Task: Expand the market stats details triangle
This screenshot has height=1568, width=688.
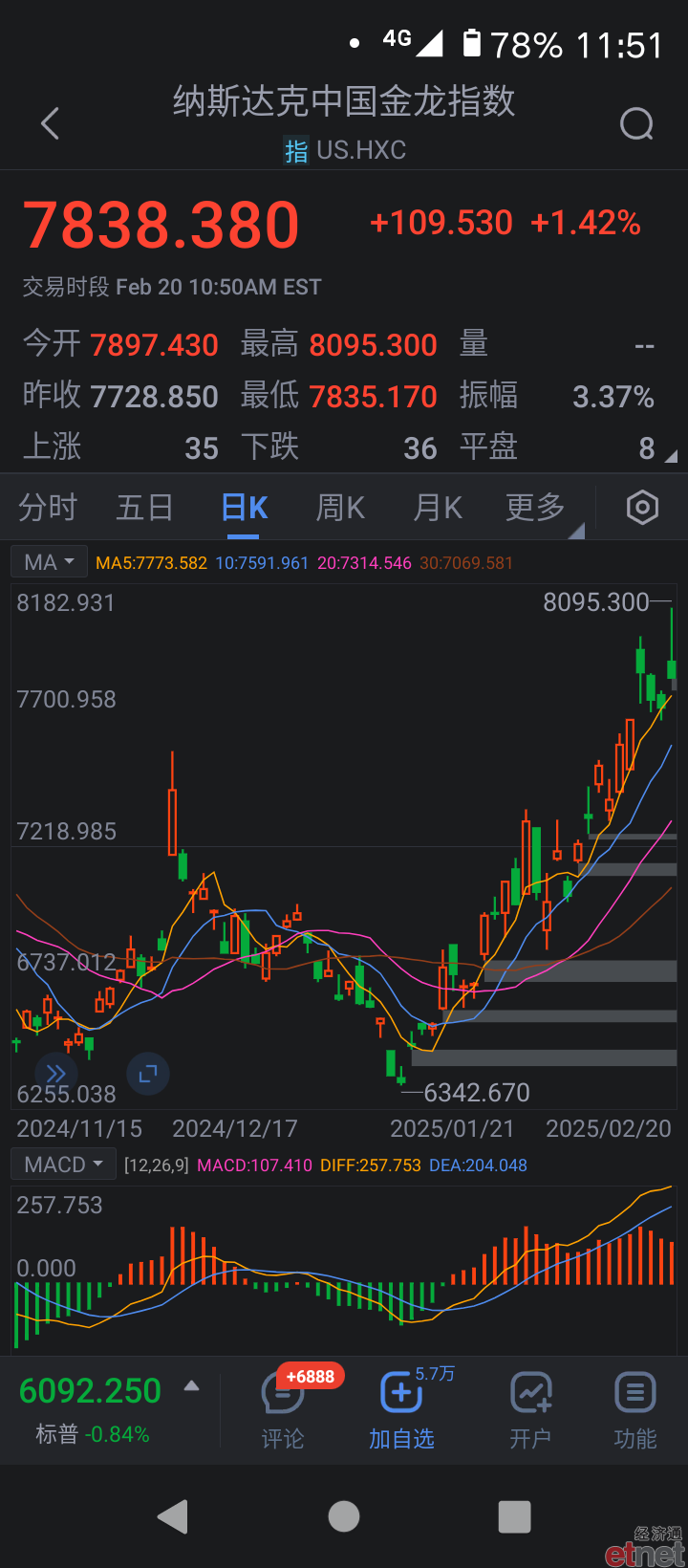Action: (671, 456)
